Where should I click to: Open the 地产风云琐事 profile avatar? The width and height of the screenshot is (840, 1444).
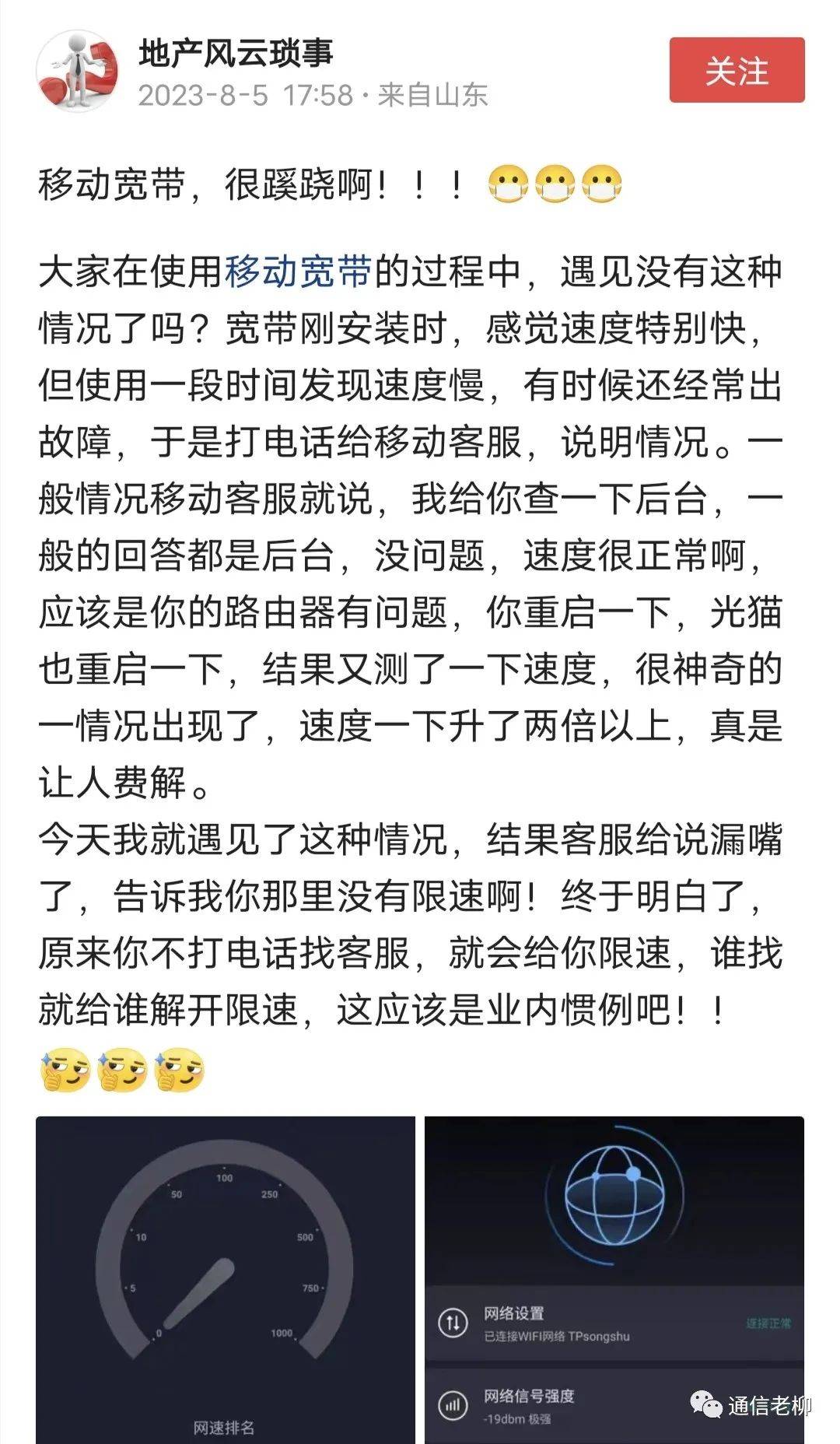coord(77,71)
